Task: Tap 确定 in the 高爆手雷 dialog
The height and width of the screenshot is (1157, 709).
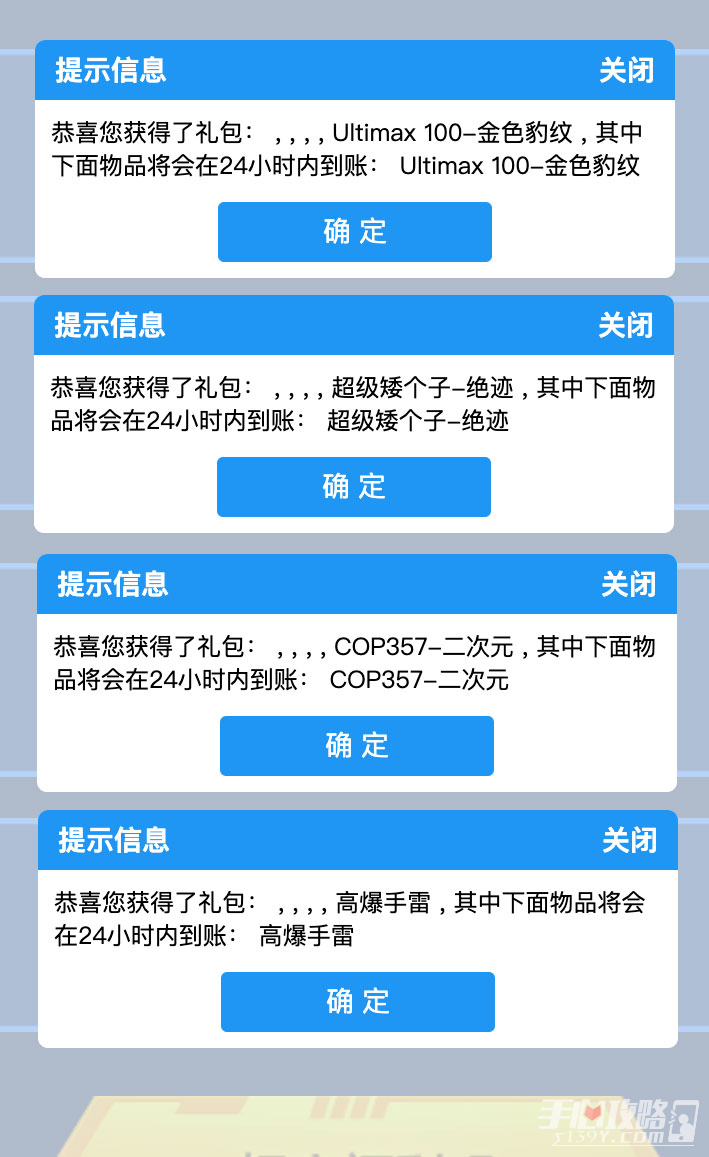Action: [x=358, y=1002]
